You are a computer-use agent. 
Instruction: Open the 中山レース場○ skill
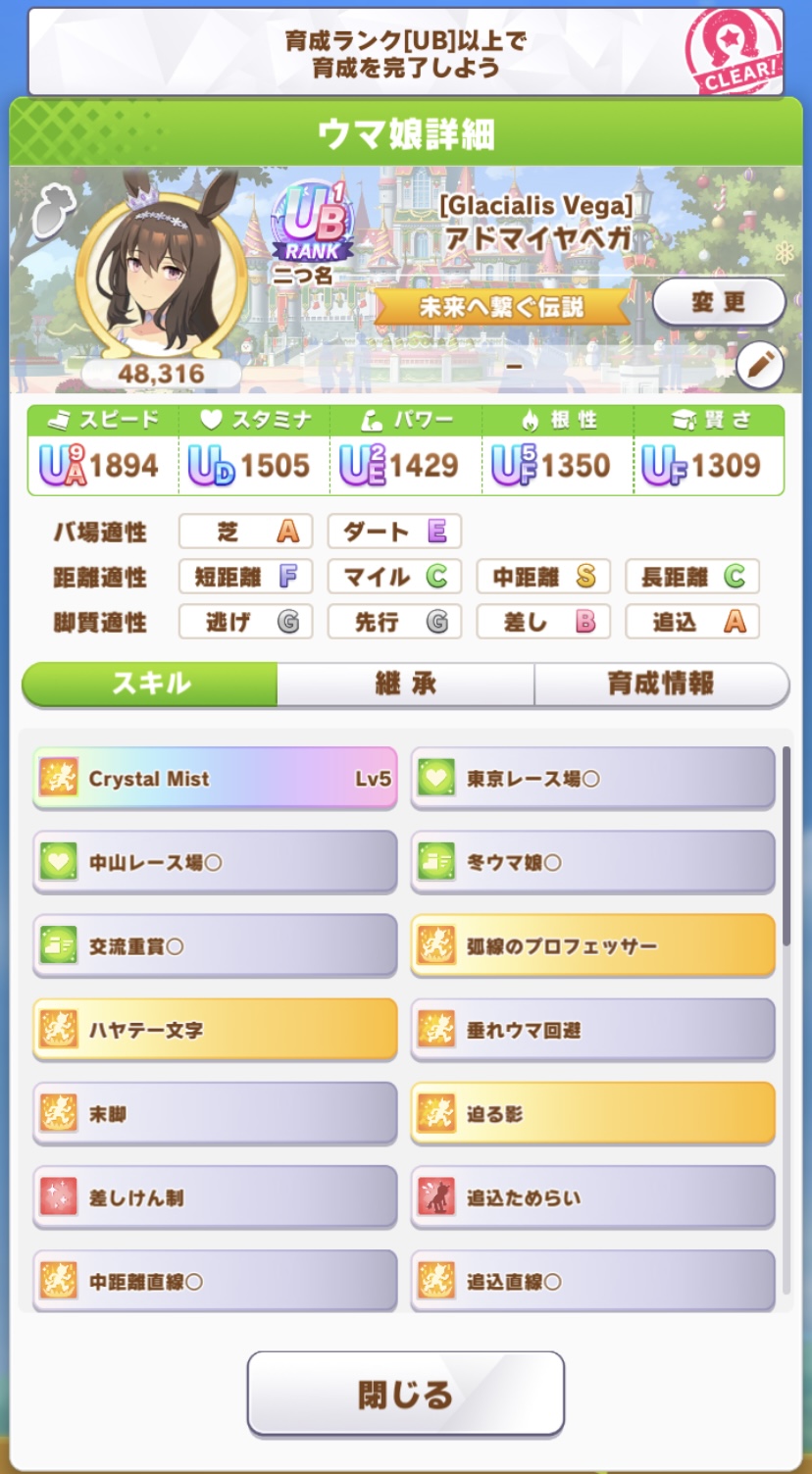point(215,863)
